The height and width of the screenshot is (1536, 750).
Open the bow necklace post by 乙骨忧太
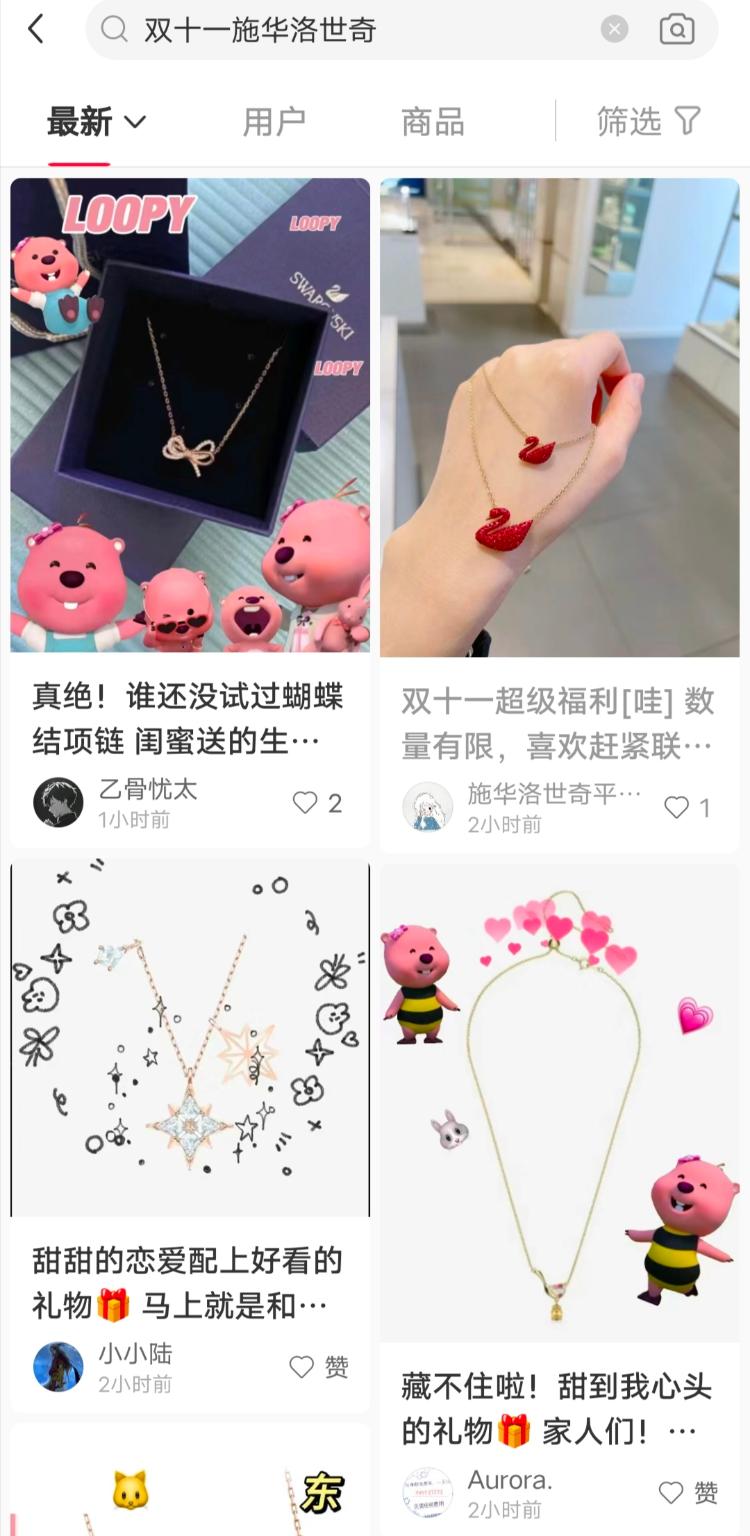(190, 415)
